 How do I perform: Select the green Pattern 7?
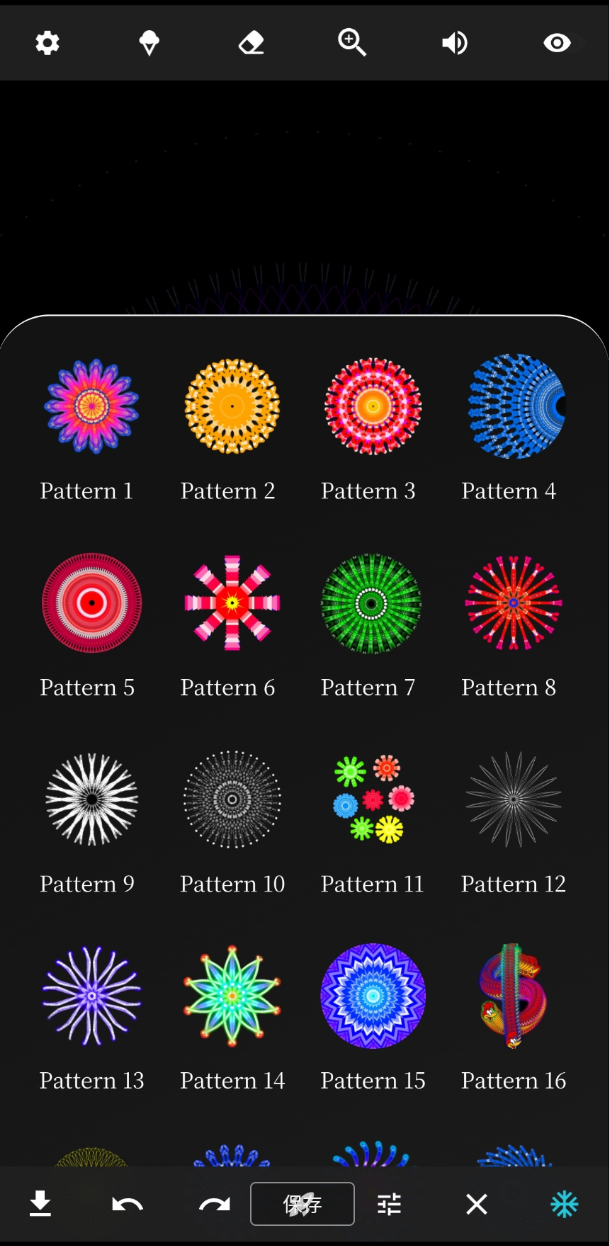(x=372, y=603)
